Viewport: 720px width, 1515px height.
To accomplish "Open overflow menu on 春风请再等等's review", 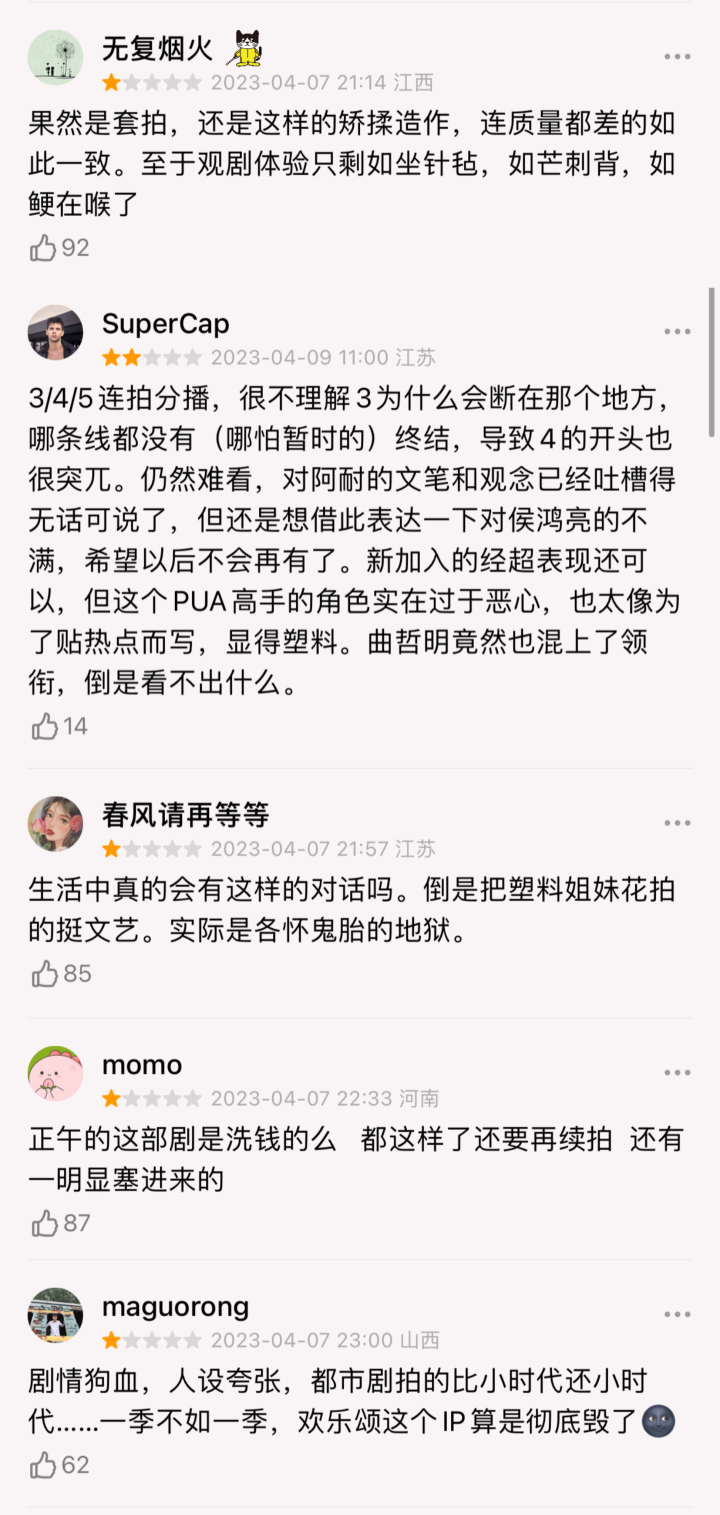I will [x=677, y=823].
